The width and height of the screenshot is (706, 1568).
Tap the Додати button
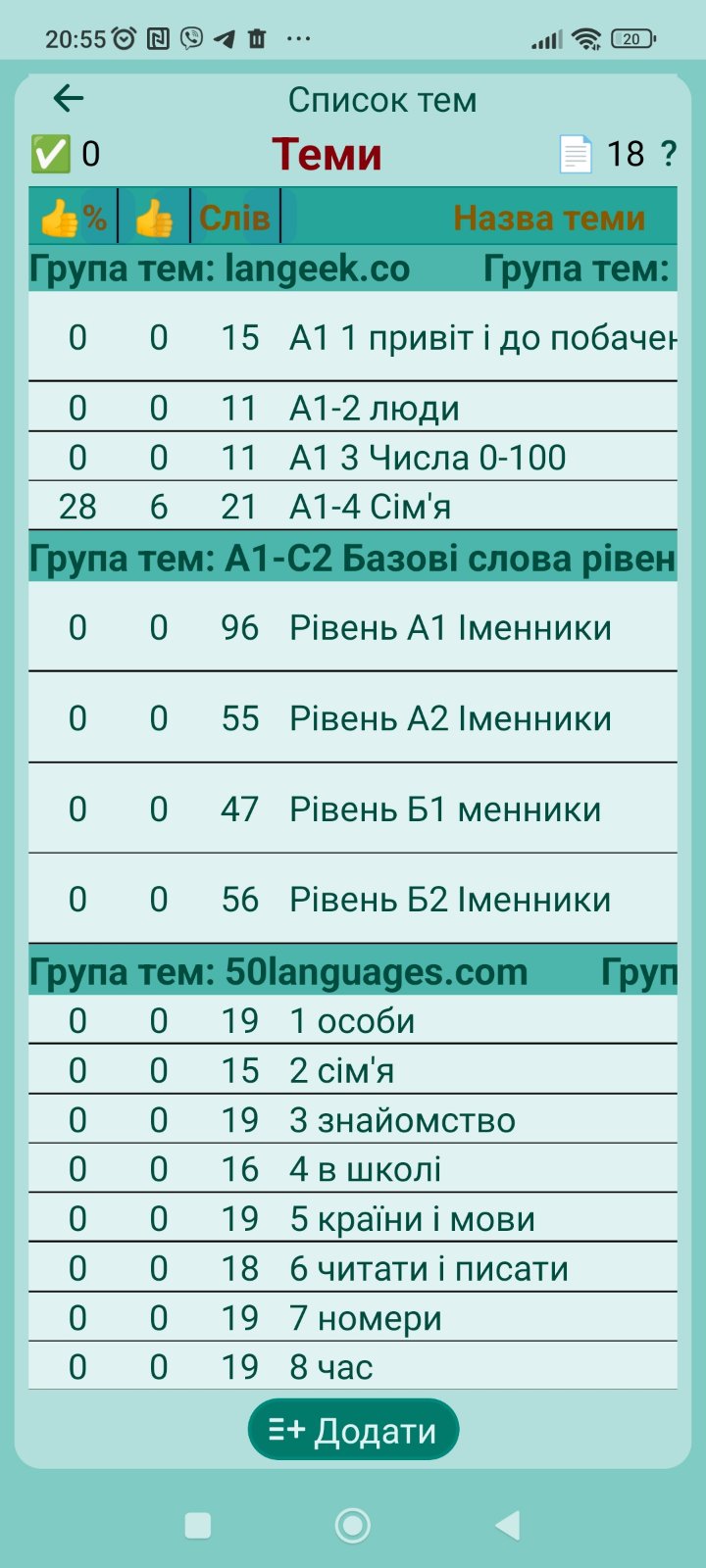(x=353, y=1431)
